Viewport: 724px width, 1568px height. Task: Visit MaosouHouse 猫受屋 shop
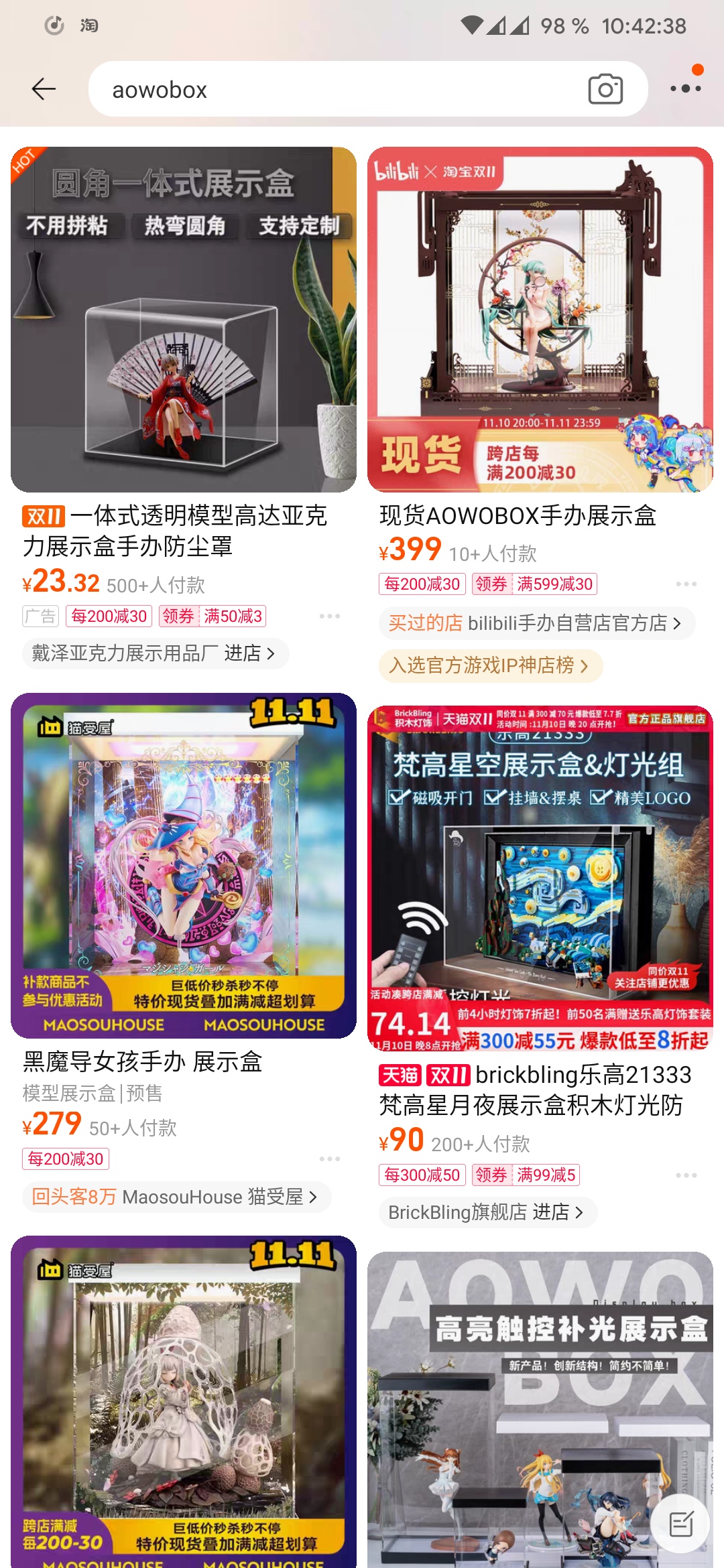pos(177,1197)
